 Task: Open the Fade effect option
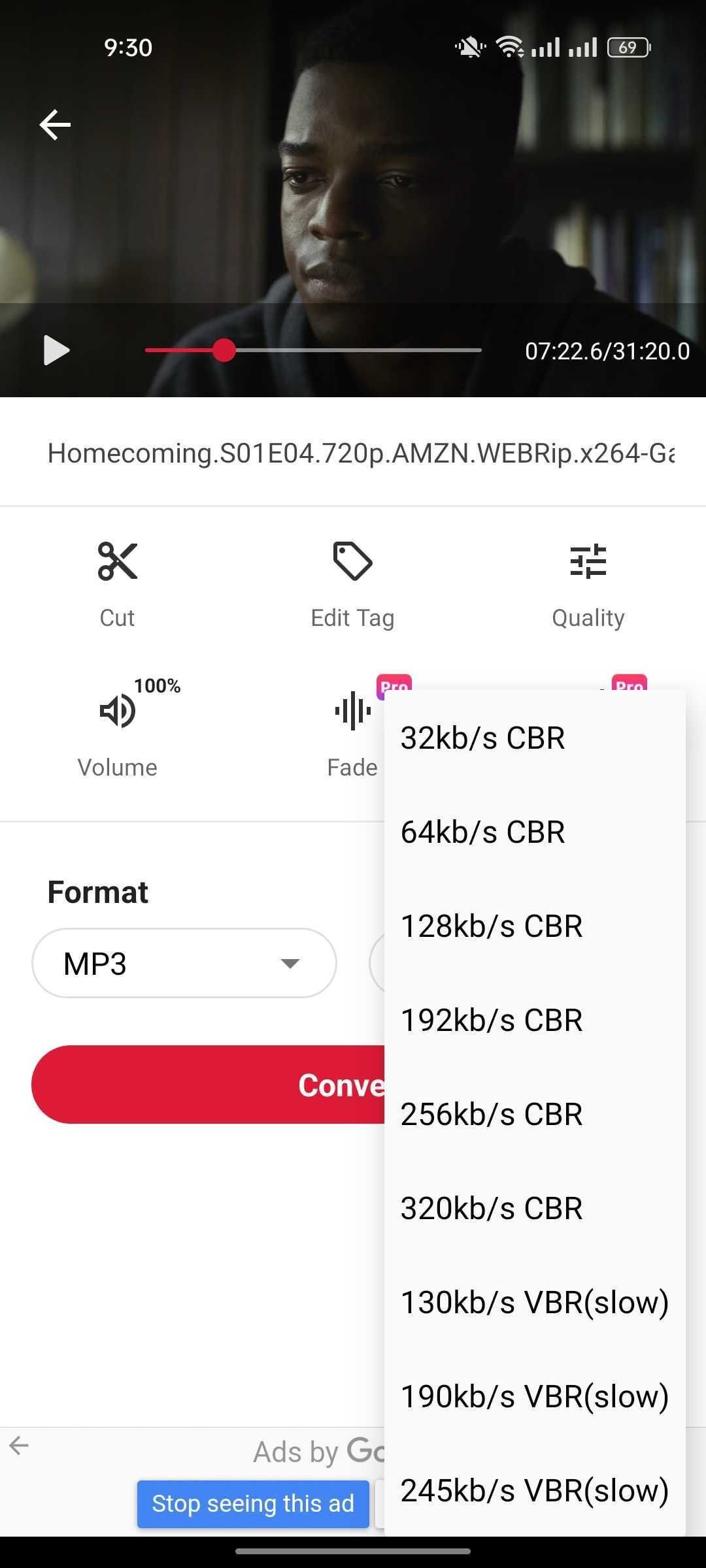[x=352, y=732]
